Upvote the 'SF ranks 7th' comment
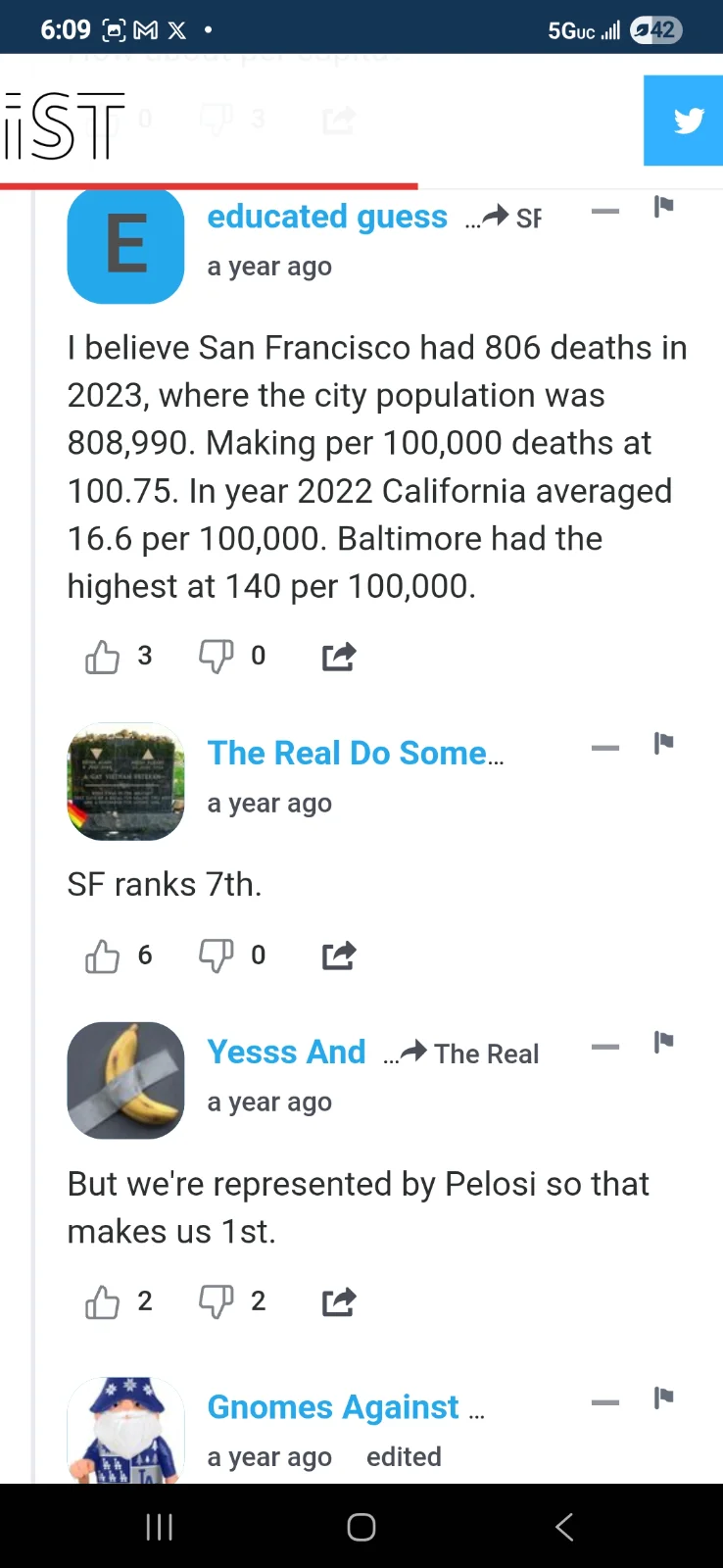The width and height of the screenshot is (723, 1568). click(103, 955)
